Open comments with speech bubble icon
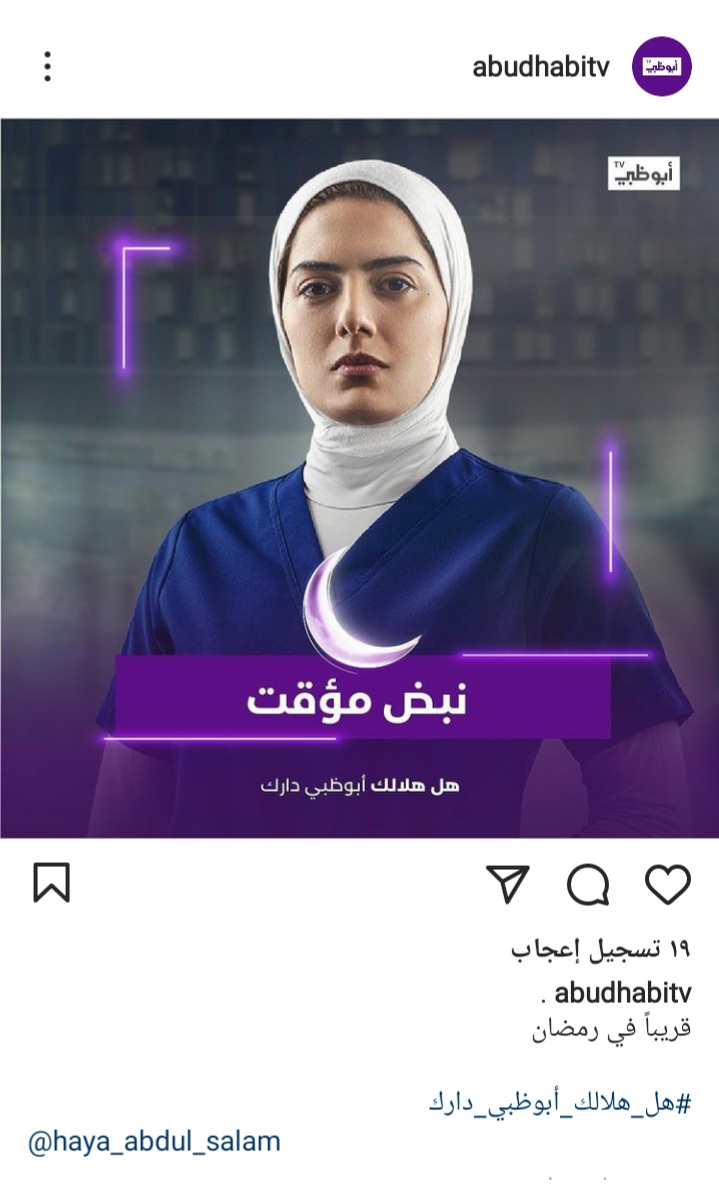This screenshot has height=1186, width=719. (588, 883)
